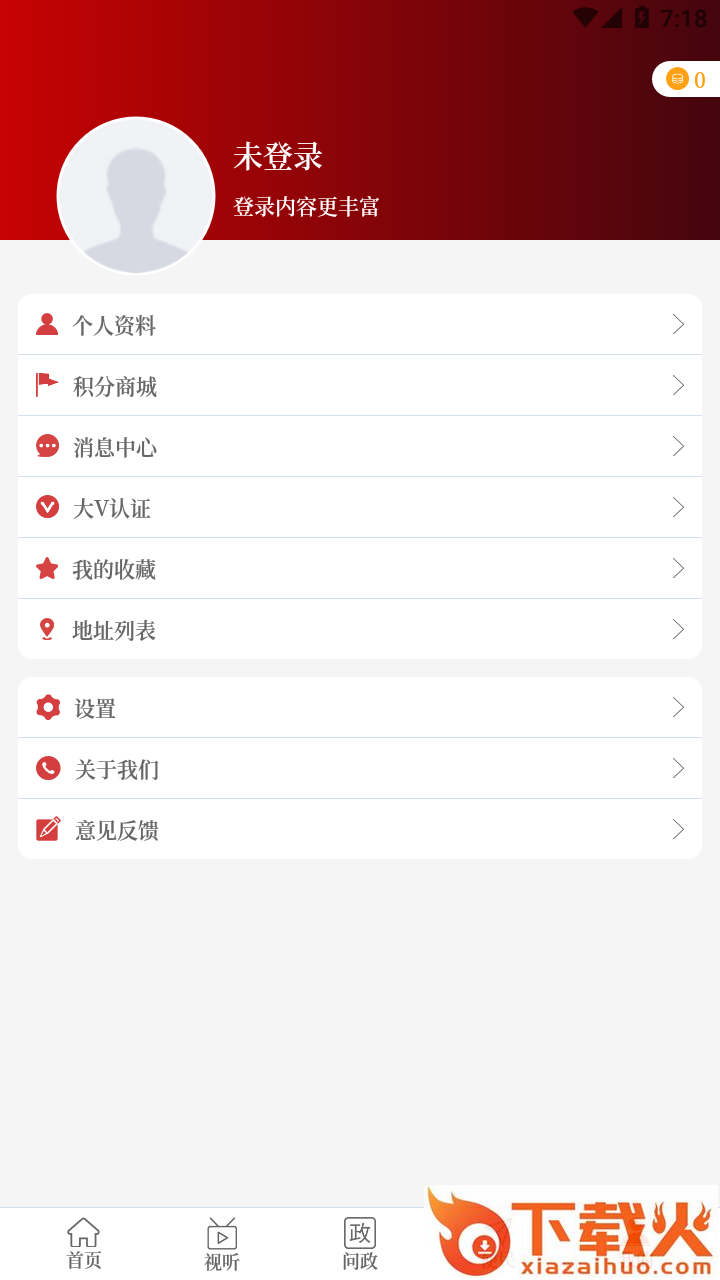Open 地址列表 address list
This screenshot has width=720, height=1280.
pyautogui.click(x=360, y=630)
